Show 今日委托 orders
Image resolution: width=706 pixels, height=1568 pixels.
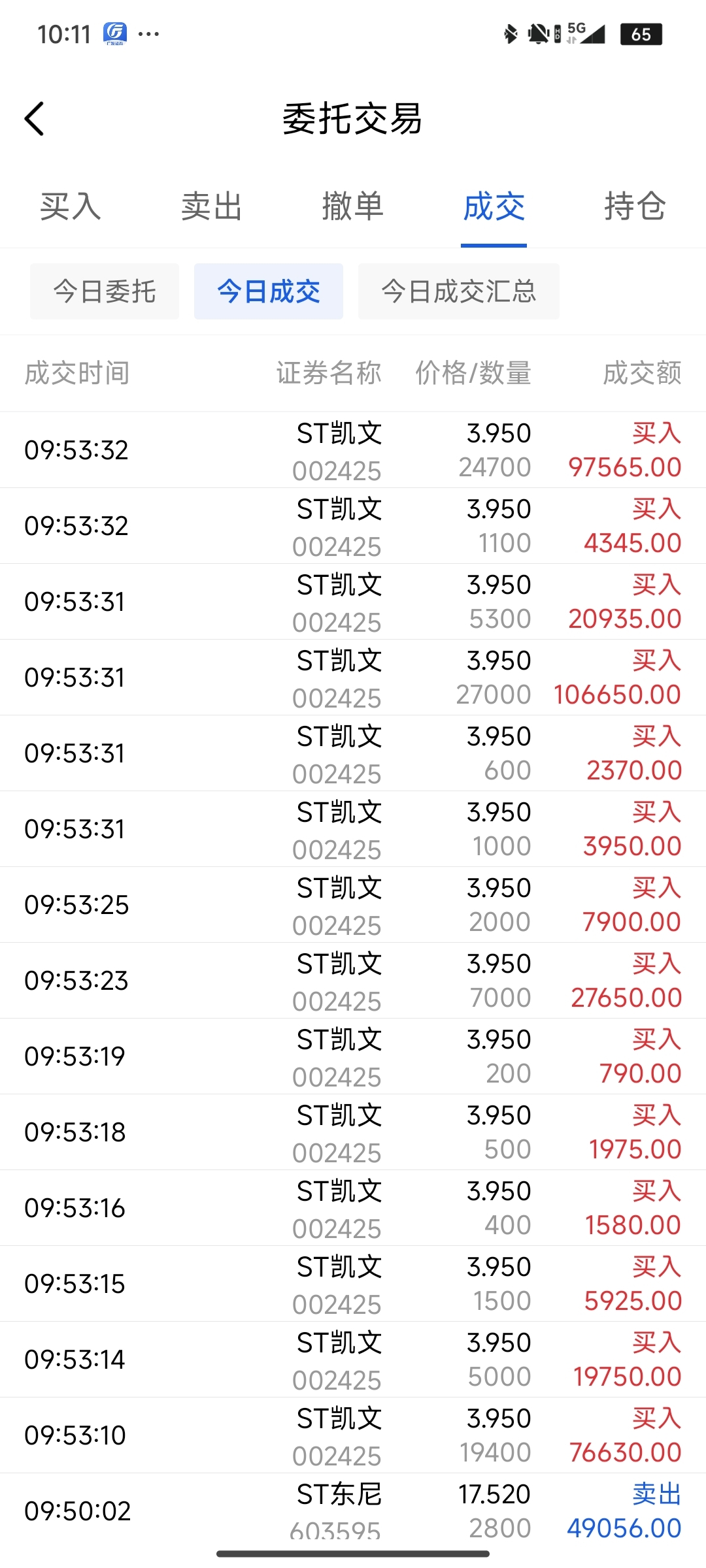(105, 291)
